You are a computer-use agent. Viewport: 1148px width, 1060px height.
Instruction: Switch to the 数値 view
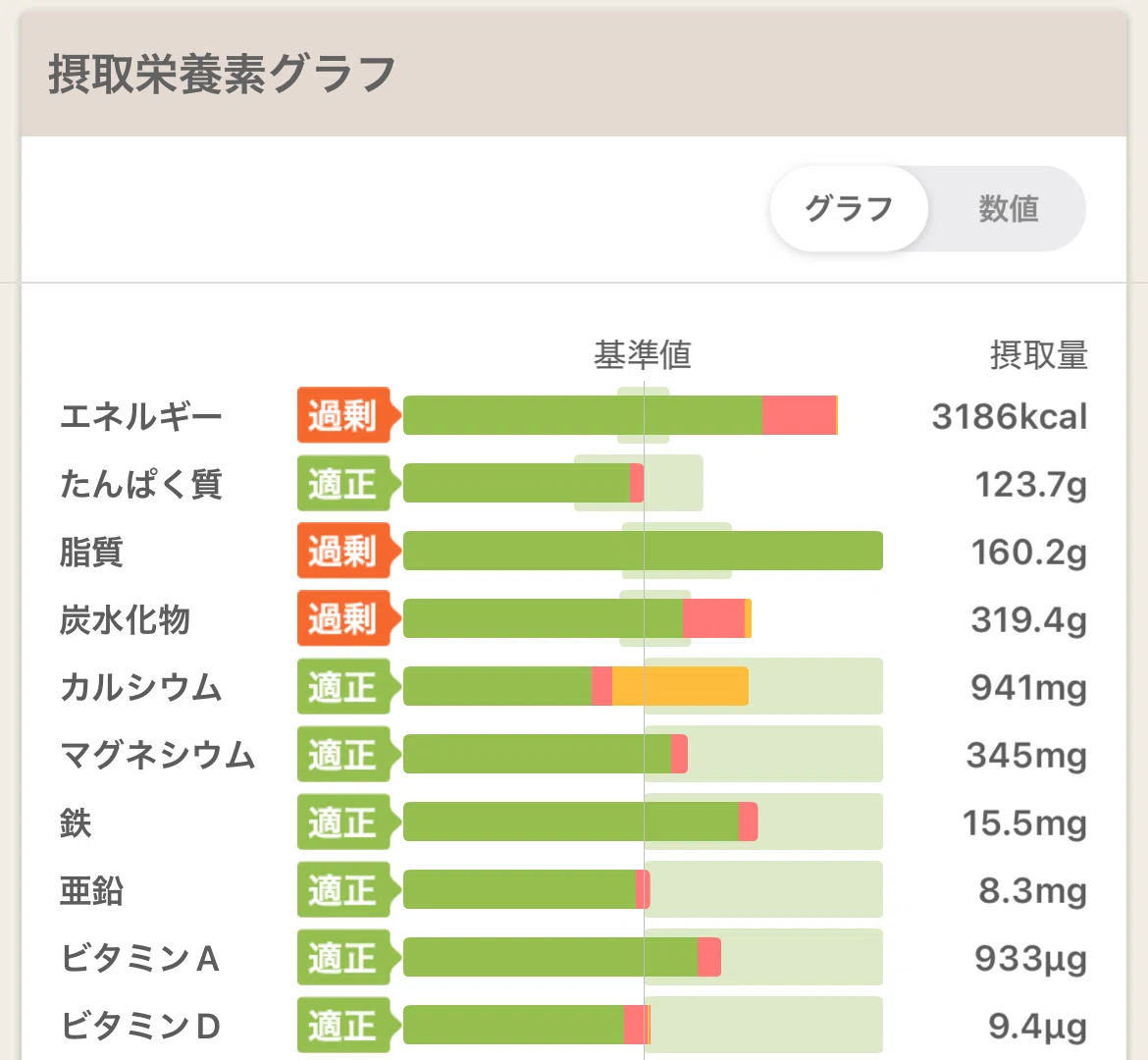[1008, 209]
